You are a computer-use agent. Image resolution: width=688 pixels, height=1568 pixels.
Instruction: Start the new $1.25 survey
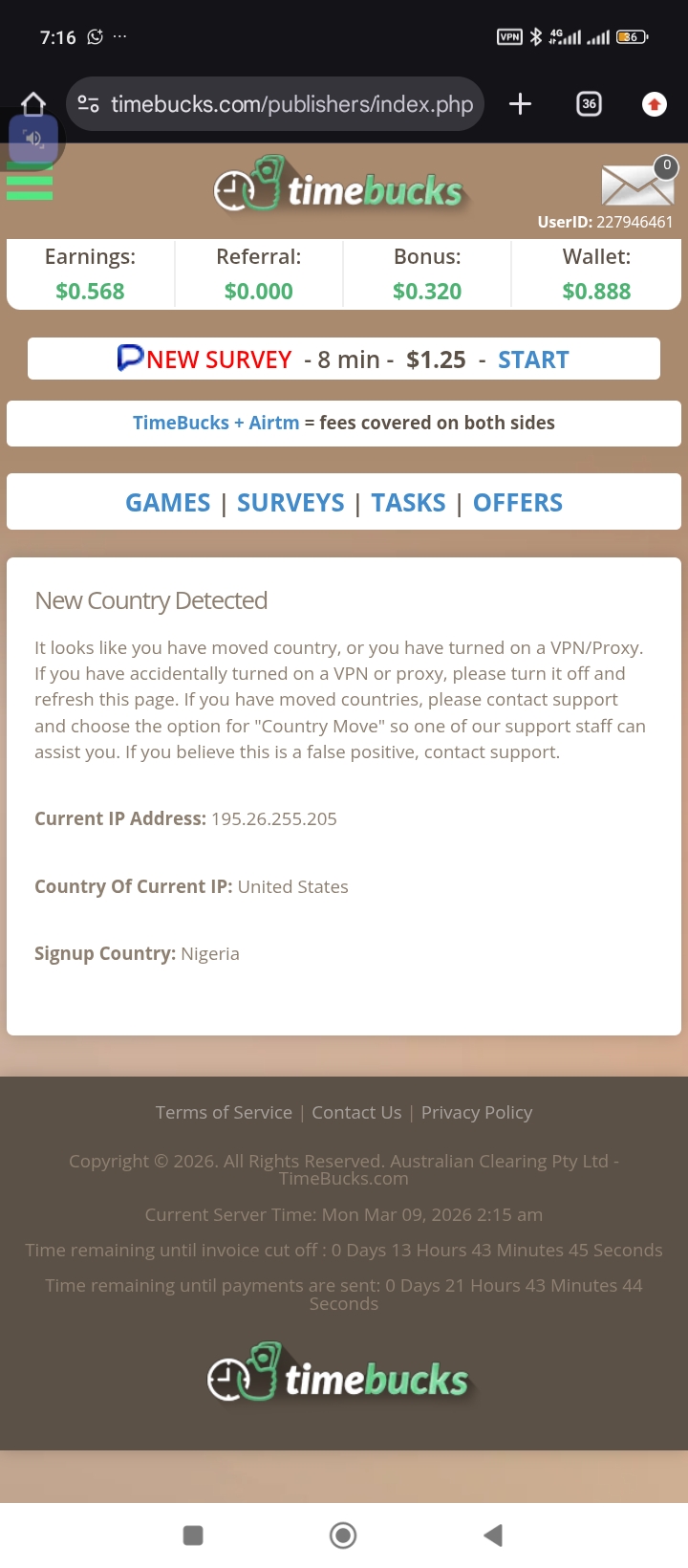tap(532, 359)
